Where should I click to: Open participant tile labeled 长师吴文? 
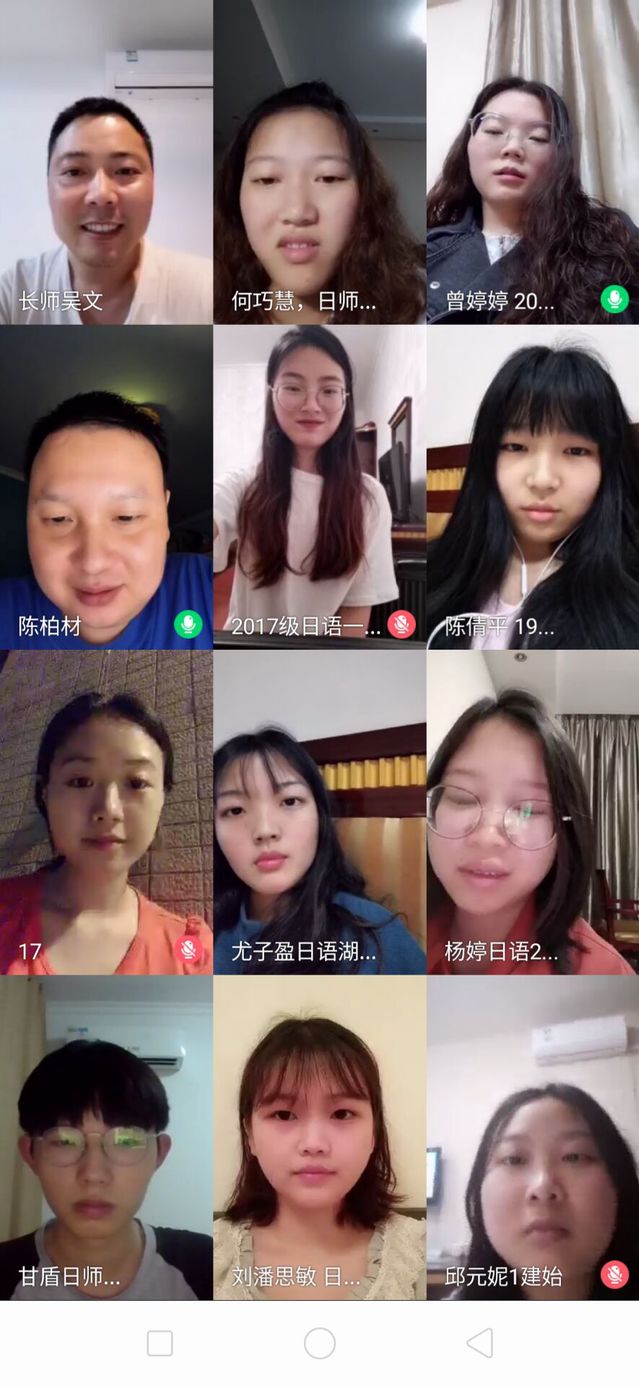click(x=106, y=162)
